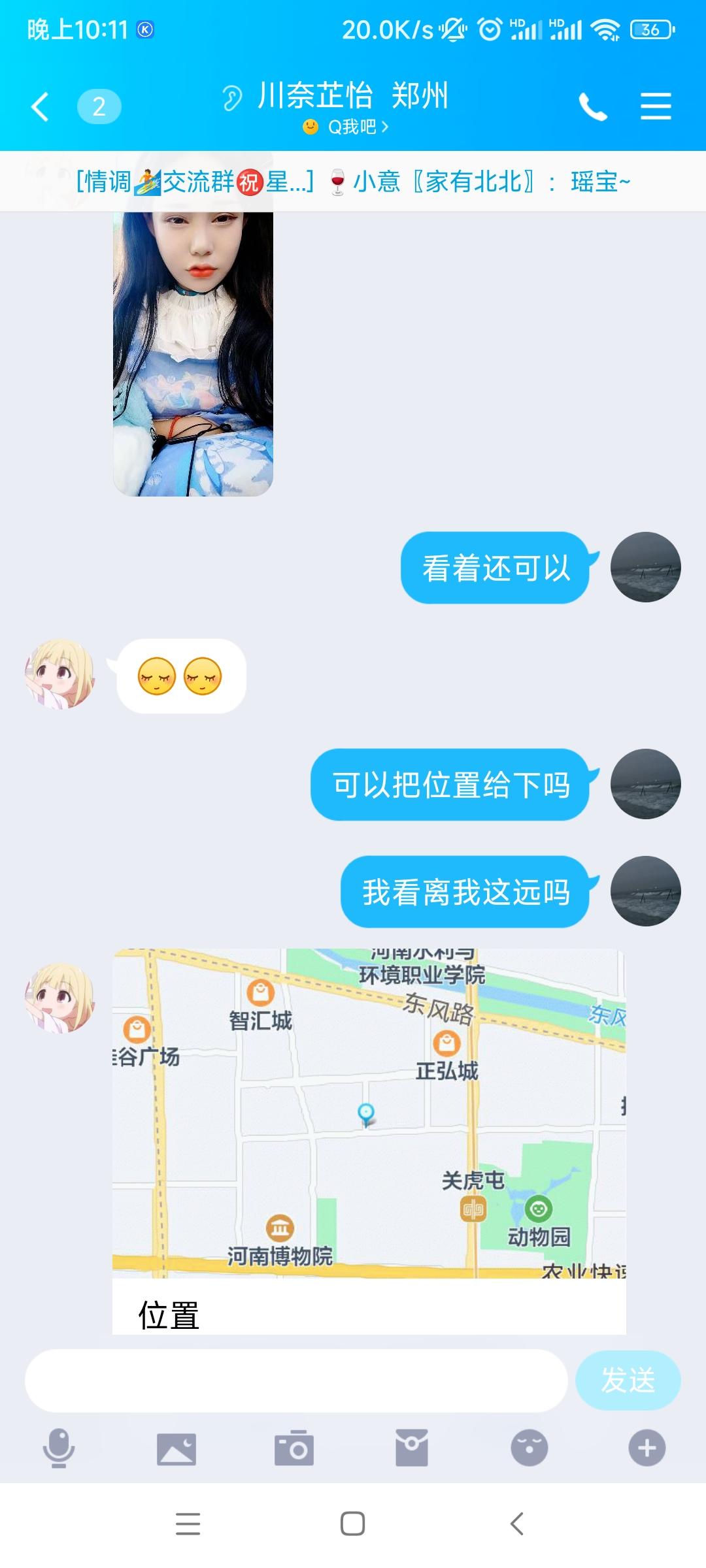Image resolution: width=706 pixels, height=1568 pixels.
Task: Focus the message text input field
Action: pyautogui.click(x=295, y=1380)
